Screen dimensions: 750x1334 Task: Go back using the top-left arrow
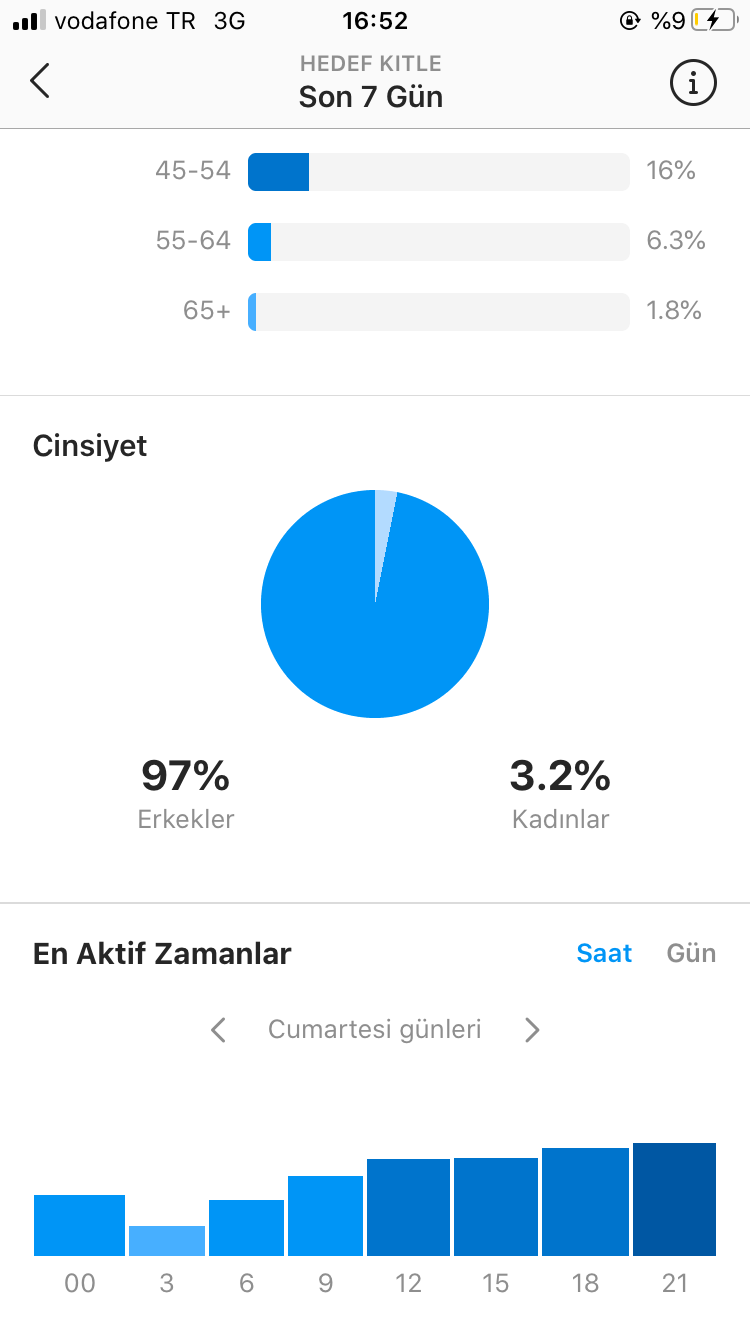pos(40,81)
